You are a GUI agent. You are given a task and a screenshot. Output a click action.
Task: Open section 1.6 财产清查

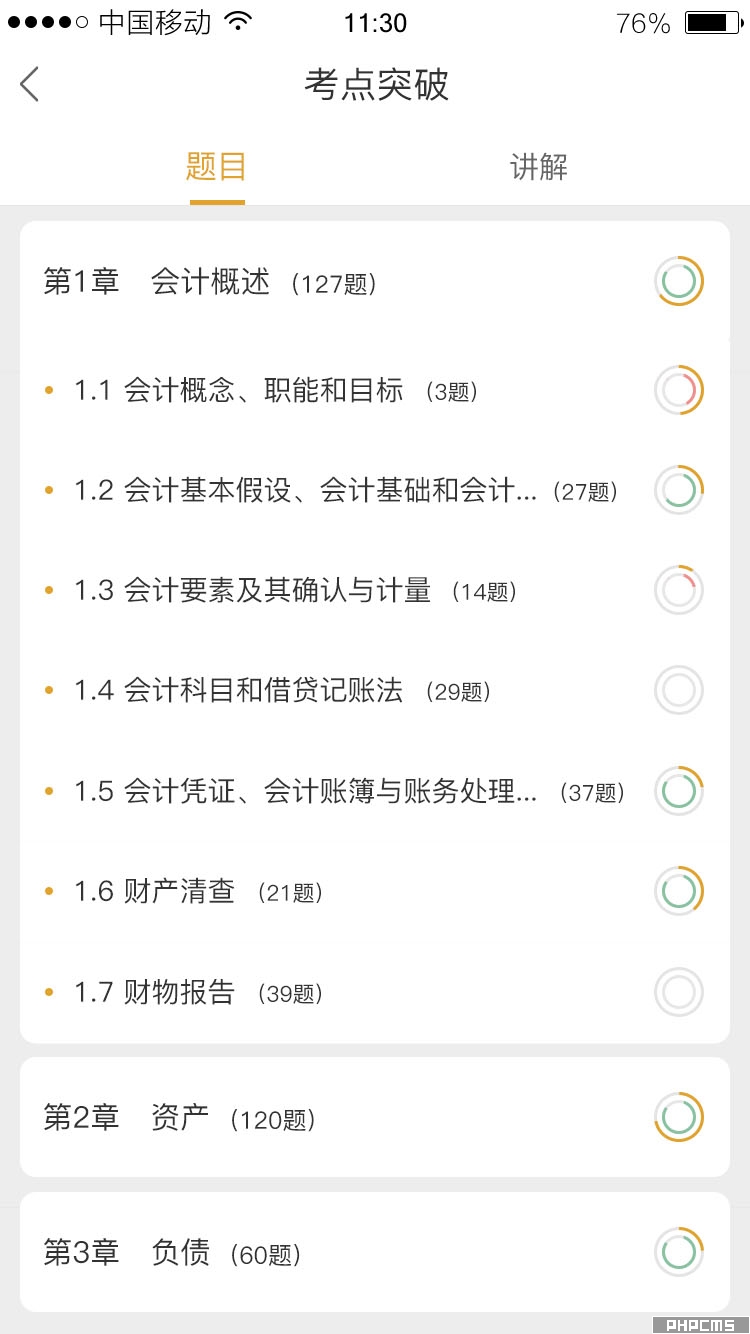coord(375,891)
